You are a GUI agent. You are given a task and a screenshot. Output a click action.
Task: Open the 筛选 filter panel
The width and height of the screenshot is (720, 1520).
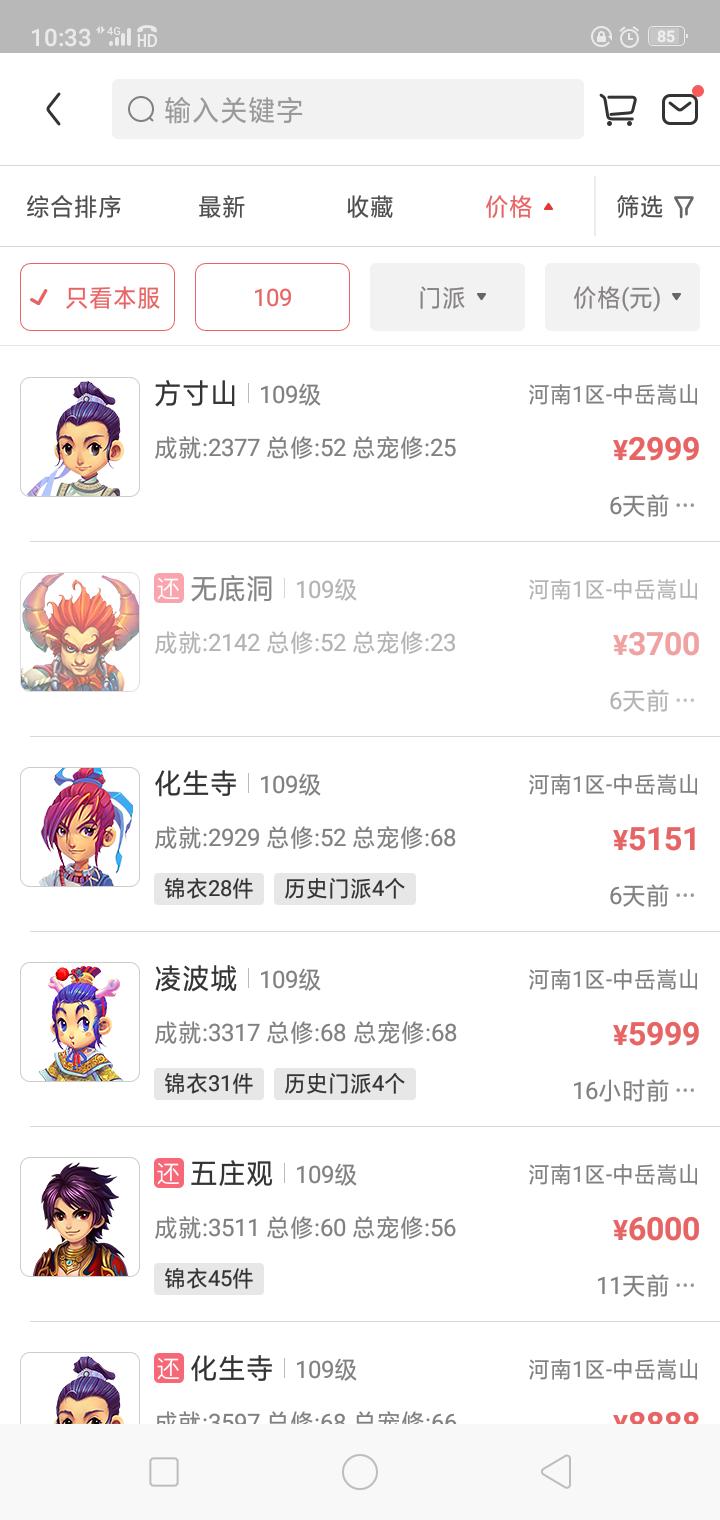pyautogui.click(x=655, y=207)
